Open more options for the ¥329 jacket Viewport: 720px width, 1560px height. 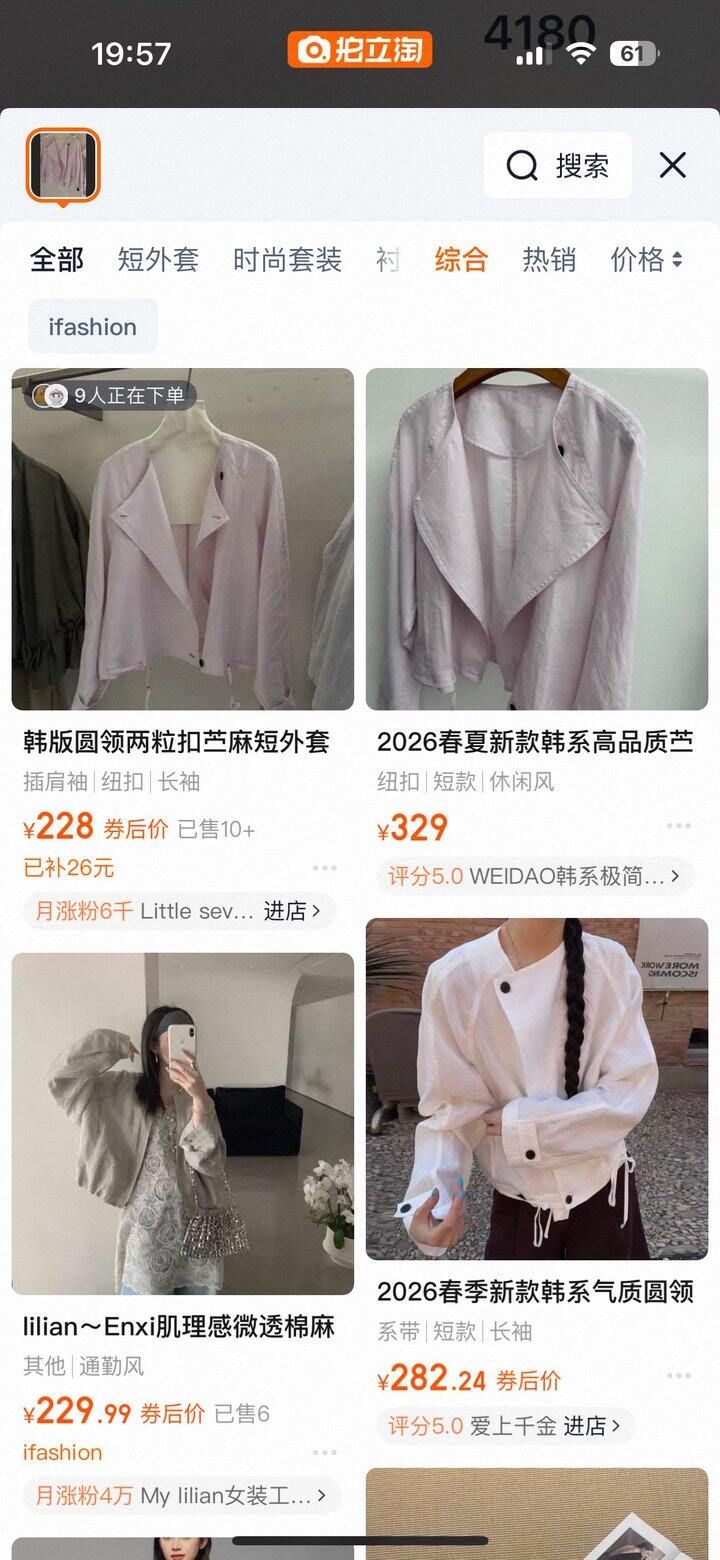point(679,826)
